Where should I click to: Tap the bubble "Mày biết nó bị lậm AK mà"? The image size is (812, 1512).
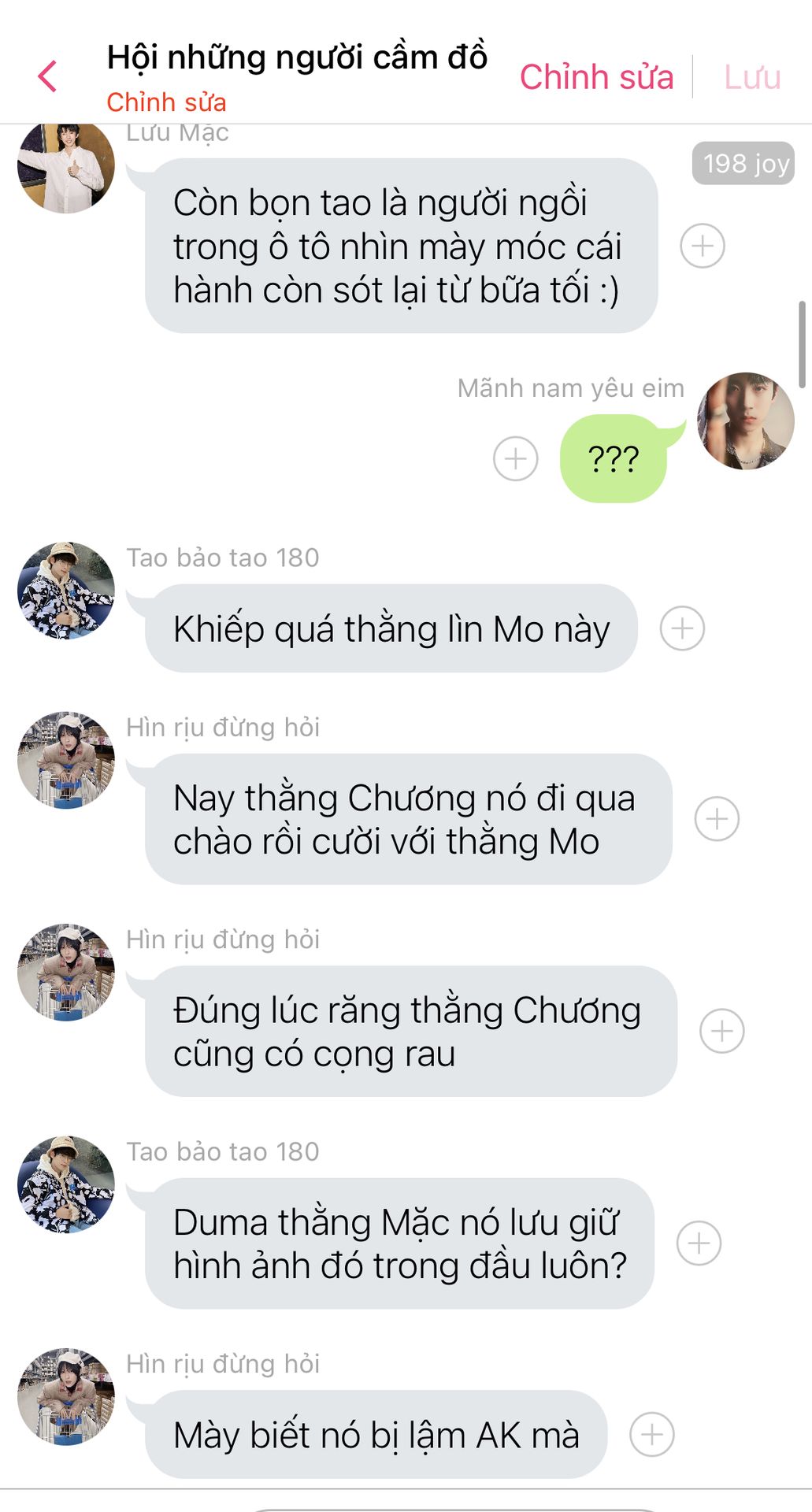tap(376, 1434)
